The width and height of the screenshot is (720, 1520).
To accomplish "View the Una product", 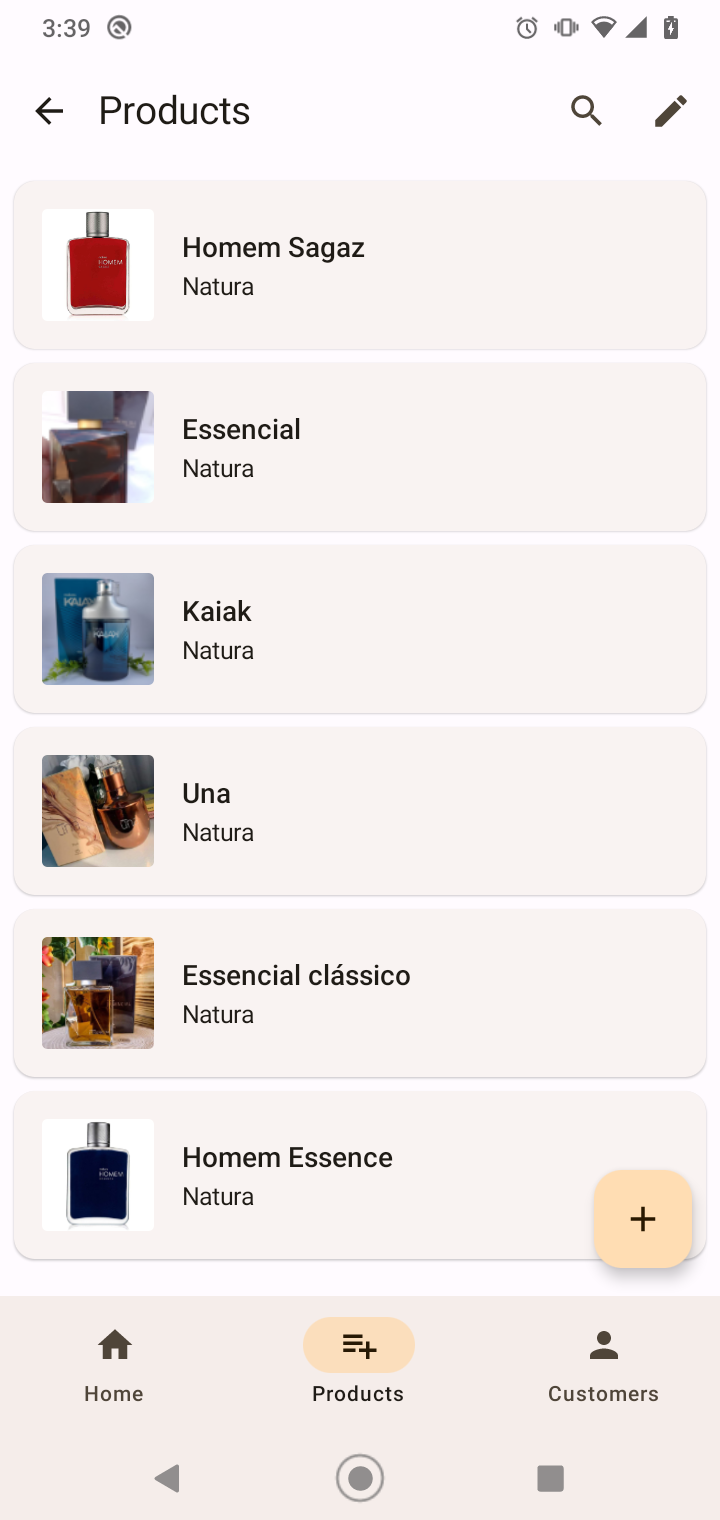I will point(360,811).
